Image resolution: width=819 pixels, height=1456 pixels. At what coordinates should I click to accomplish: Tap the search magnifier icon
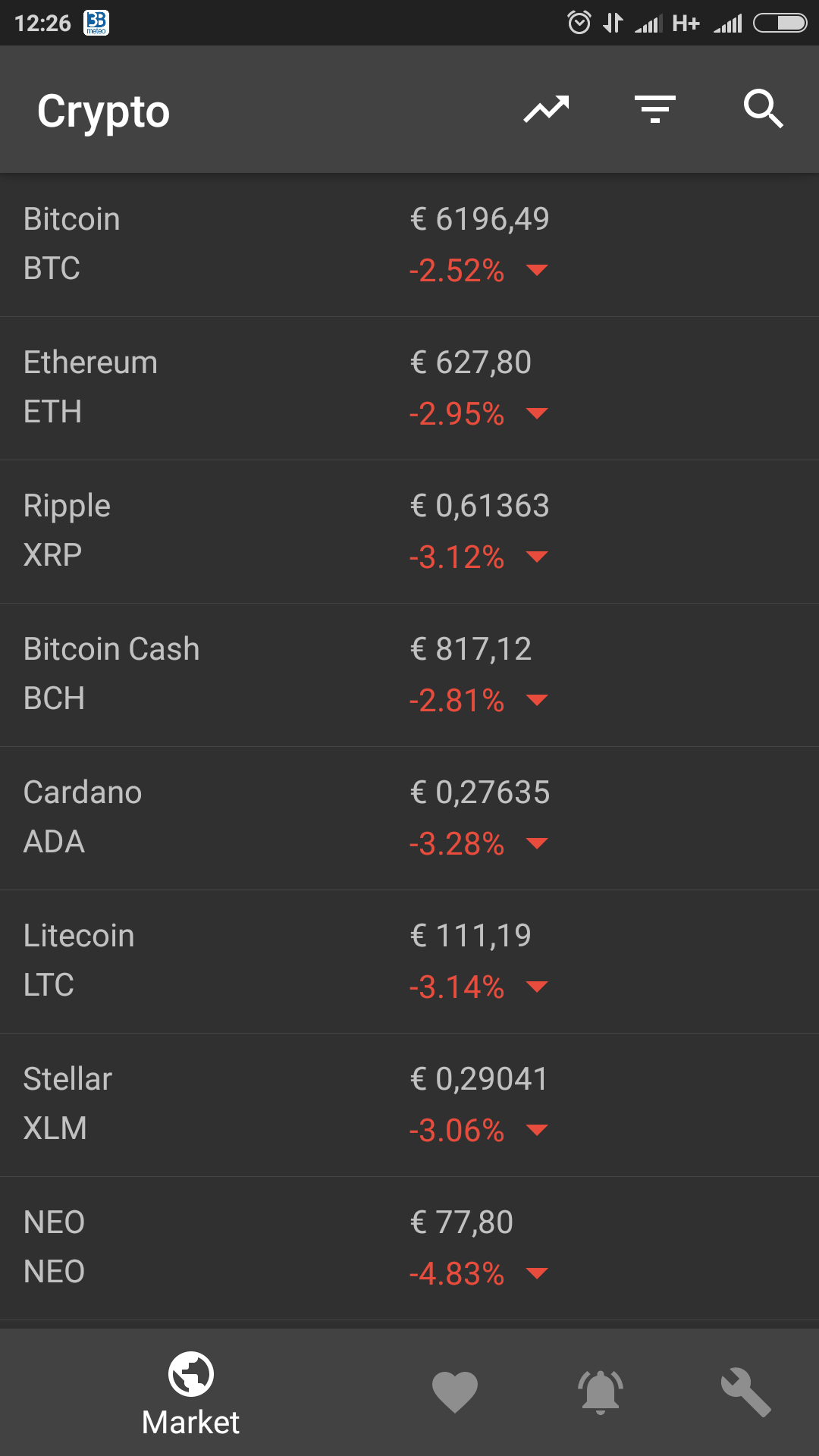tap(764, 109)
